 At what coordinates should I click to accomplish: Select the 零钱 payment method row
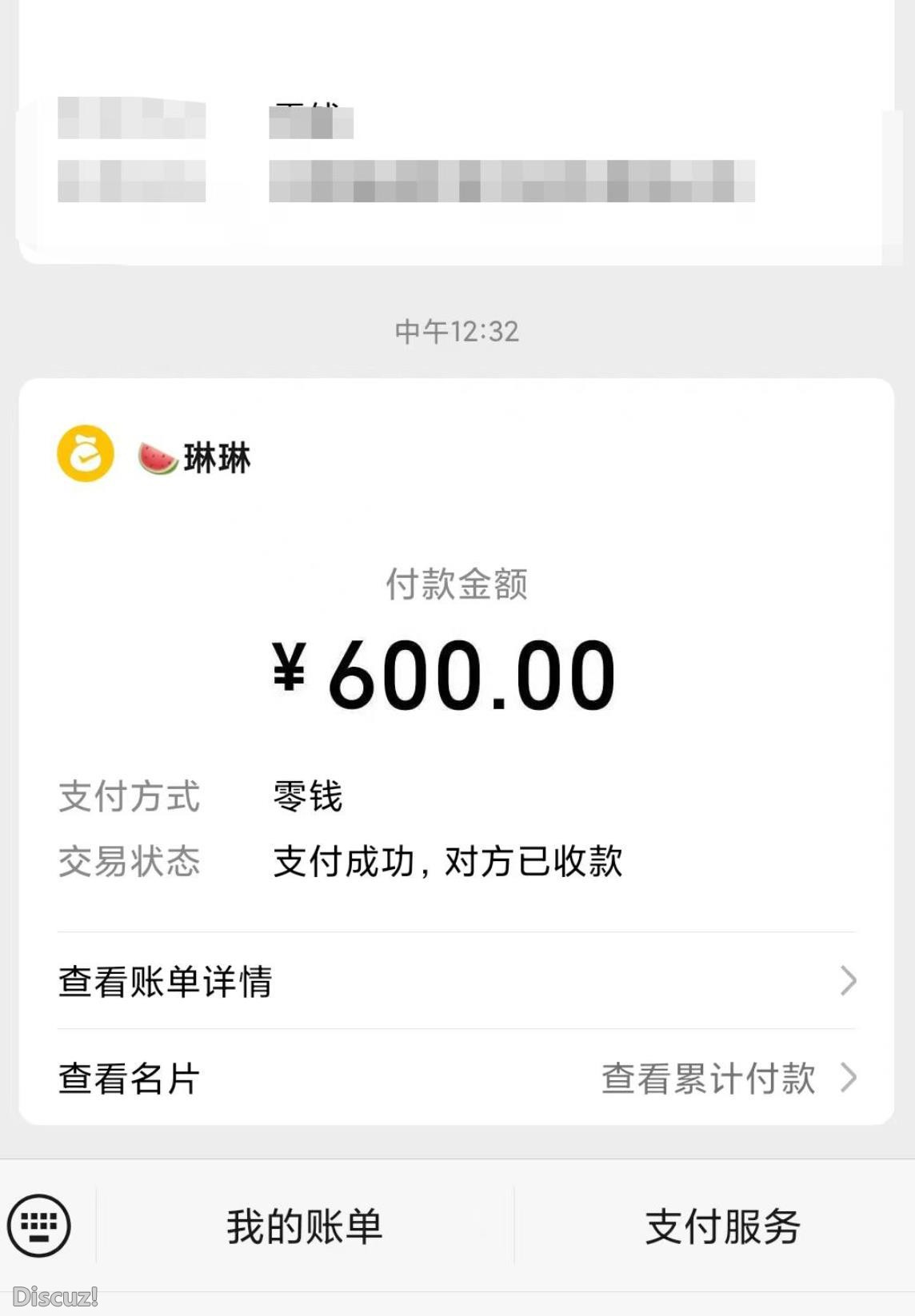[306, 797]
